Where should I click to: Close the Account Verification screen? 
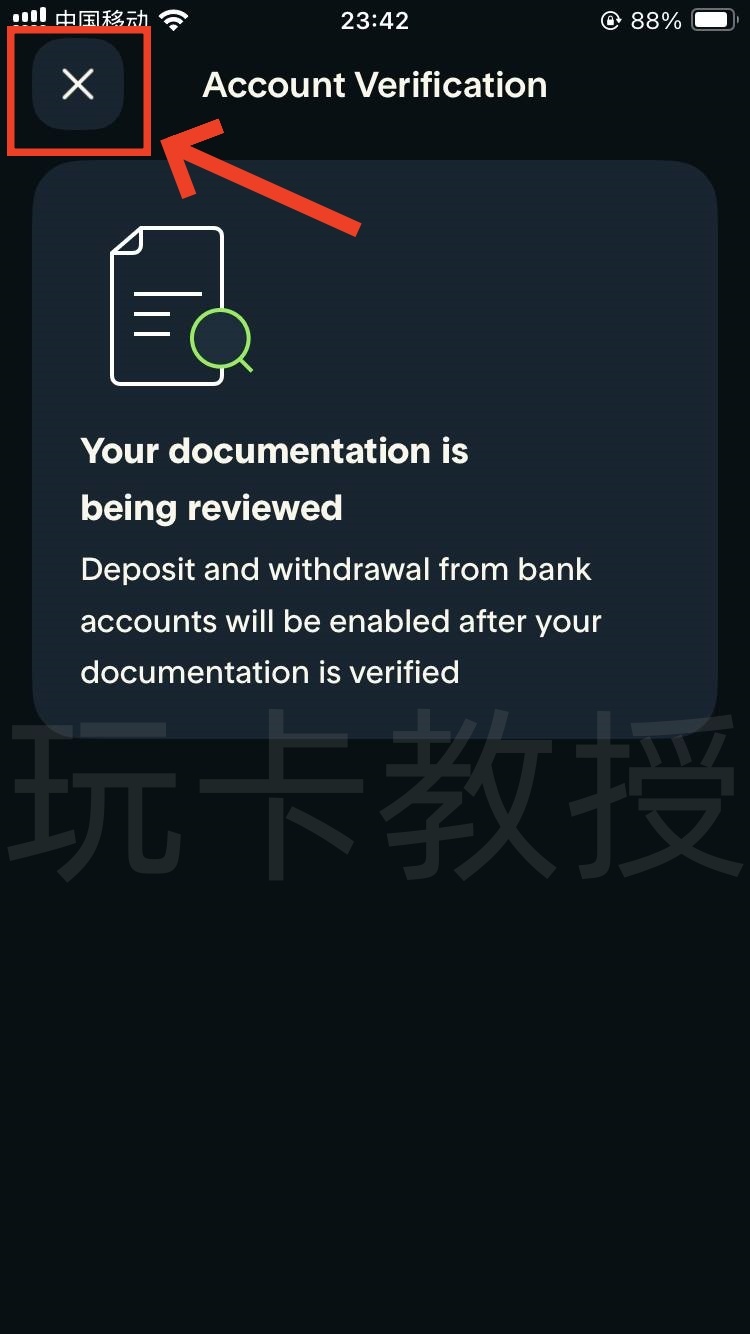[x=78, y=85]
